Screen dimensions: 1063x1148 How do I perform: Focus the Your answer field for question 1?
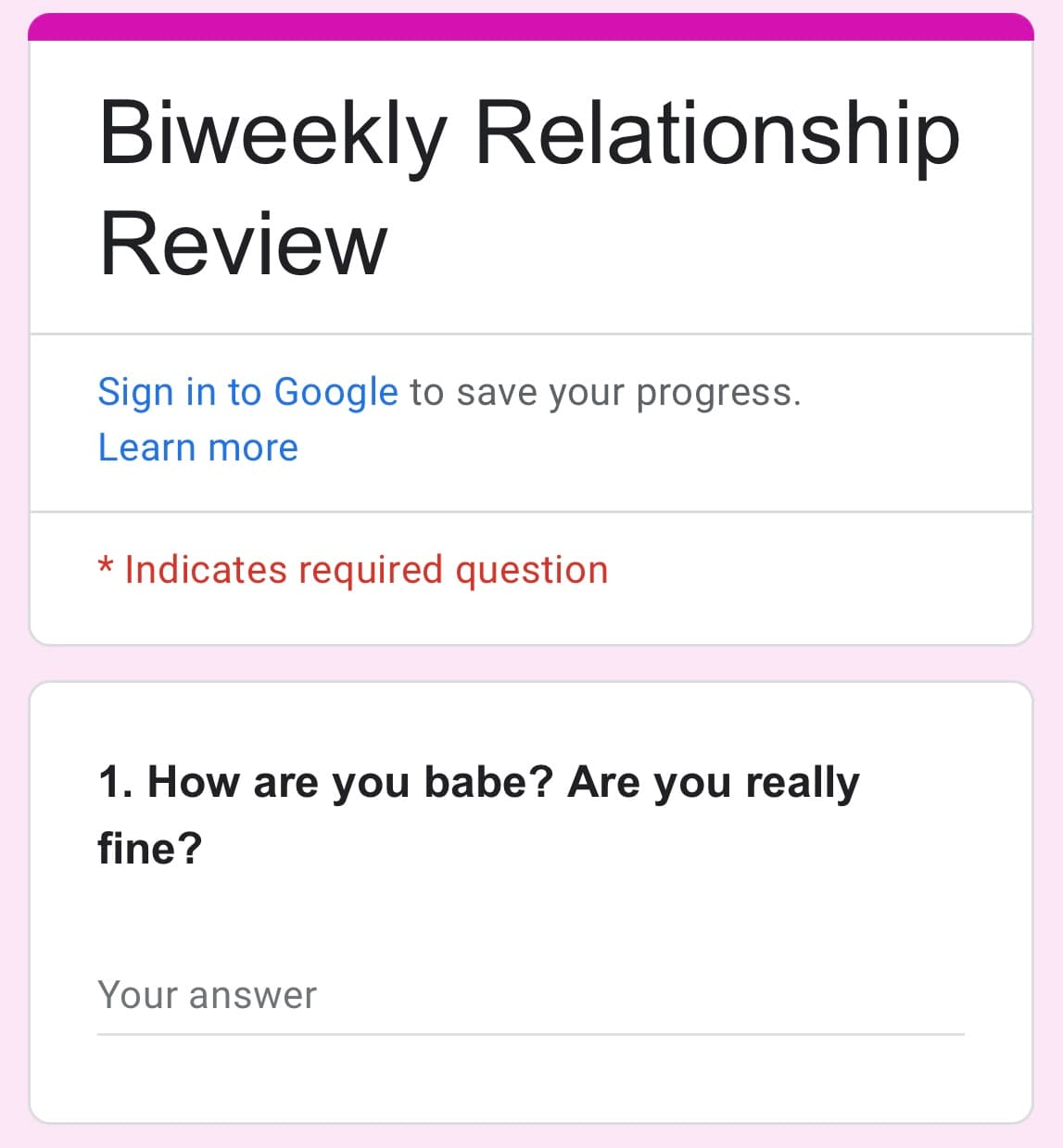[529, 997]
